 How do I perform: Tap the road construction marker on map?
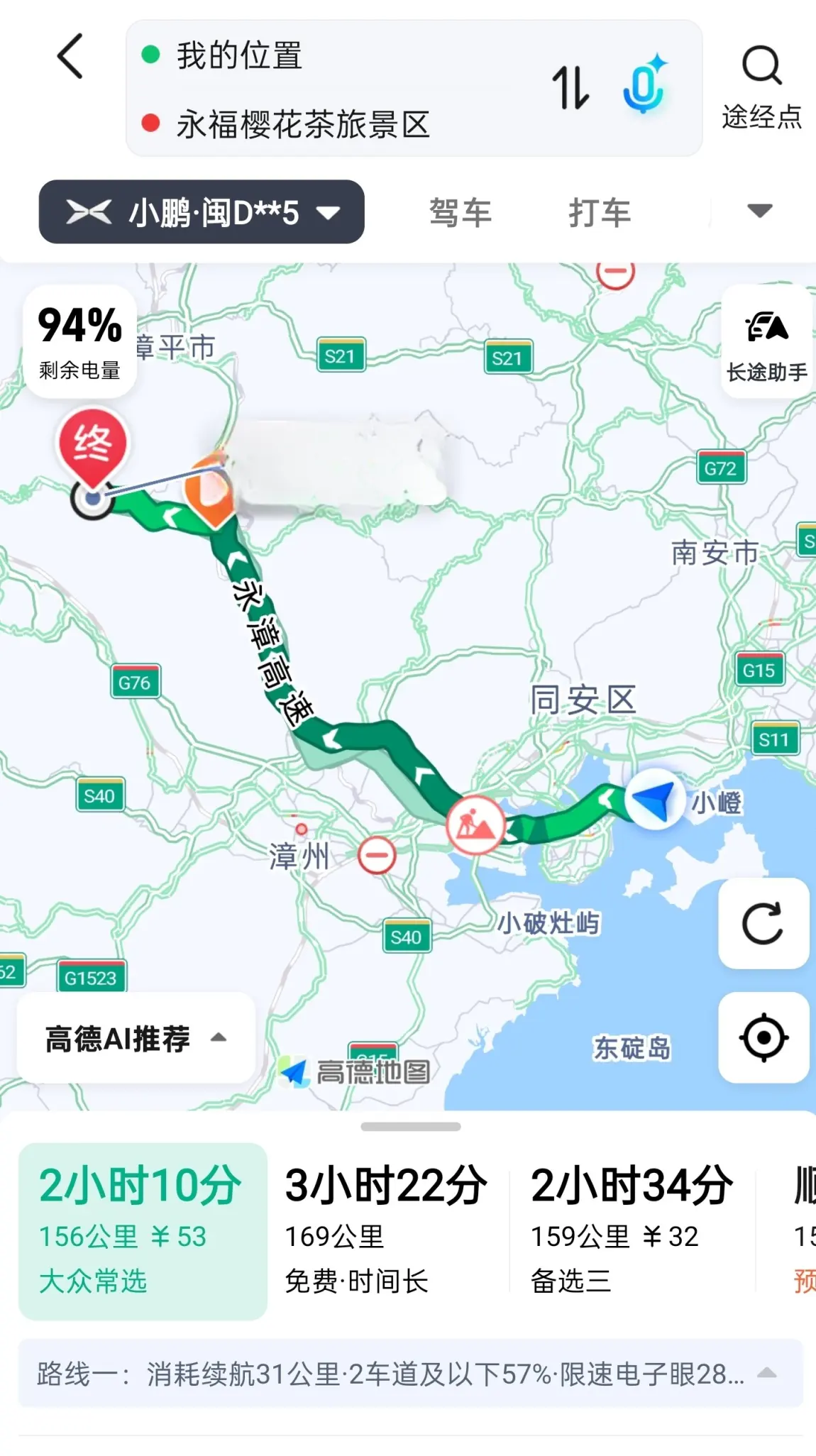pos(475,825)
